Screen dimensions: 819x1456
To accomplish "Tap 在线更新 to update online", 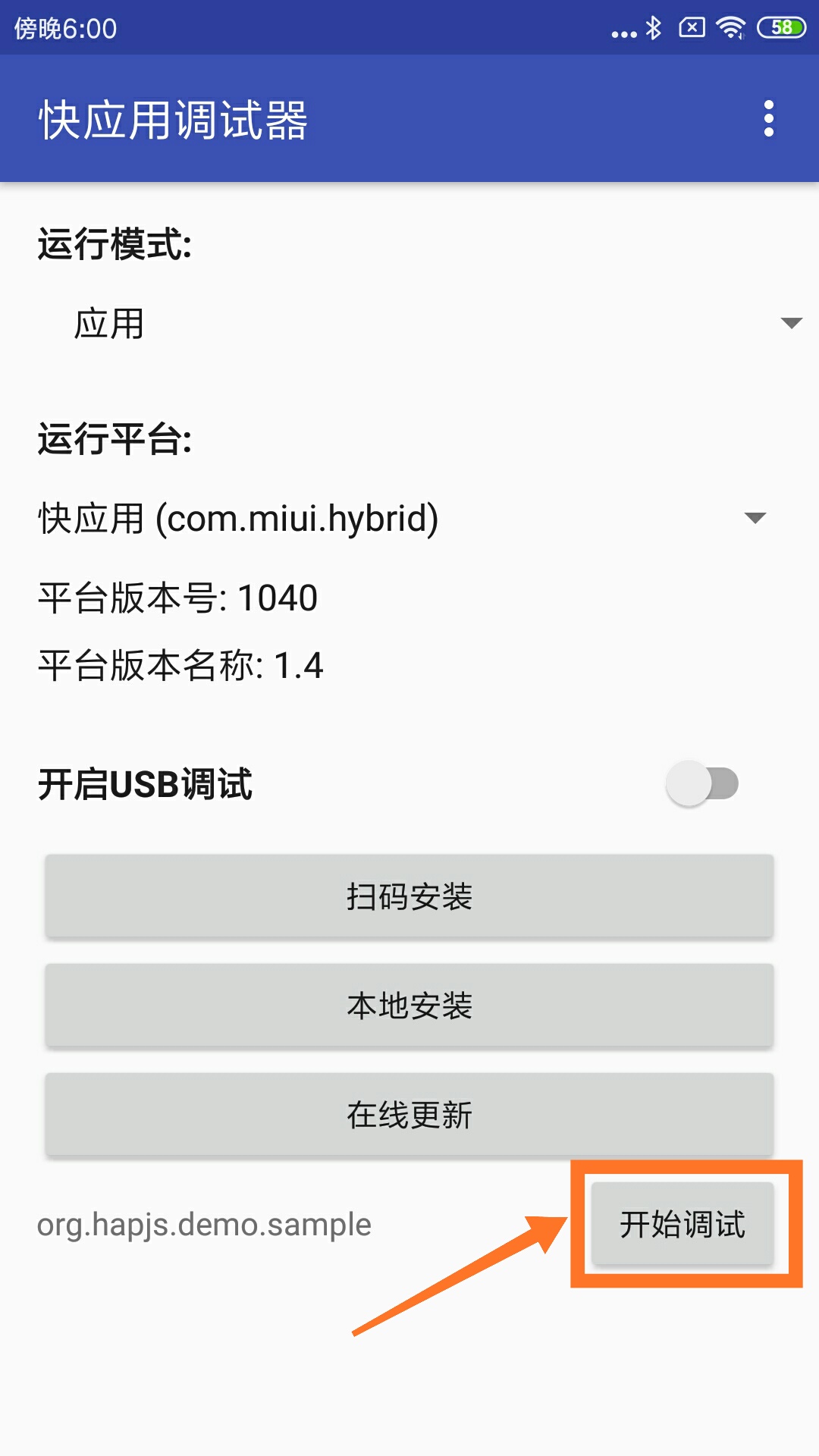I will tap(409, 1115).
